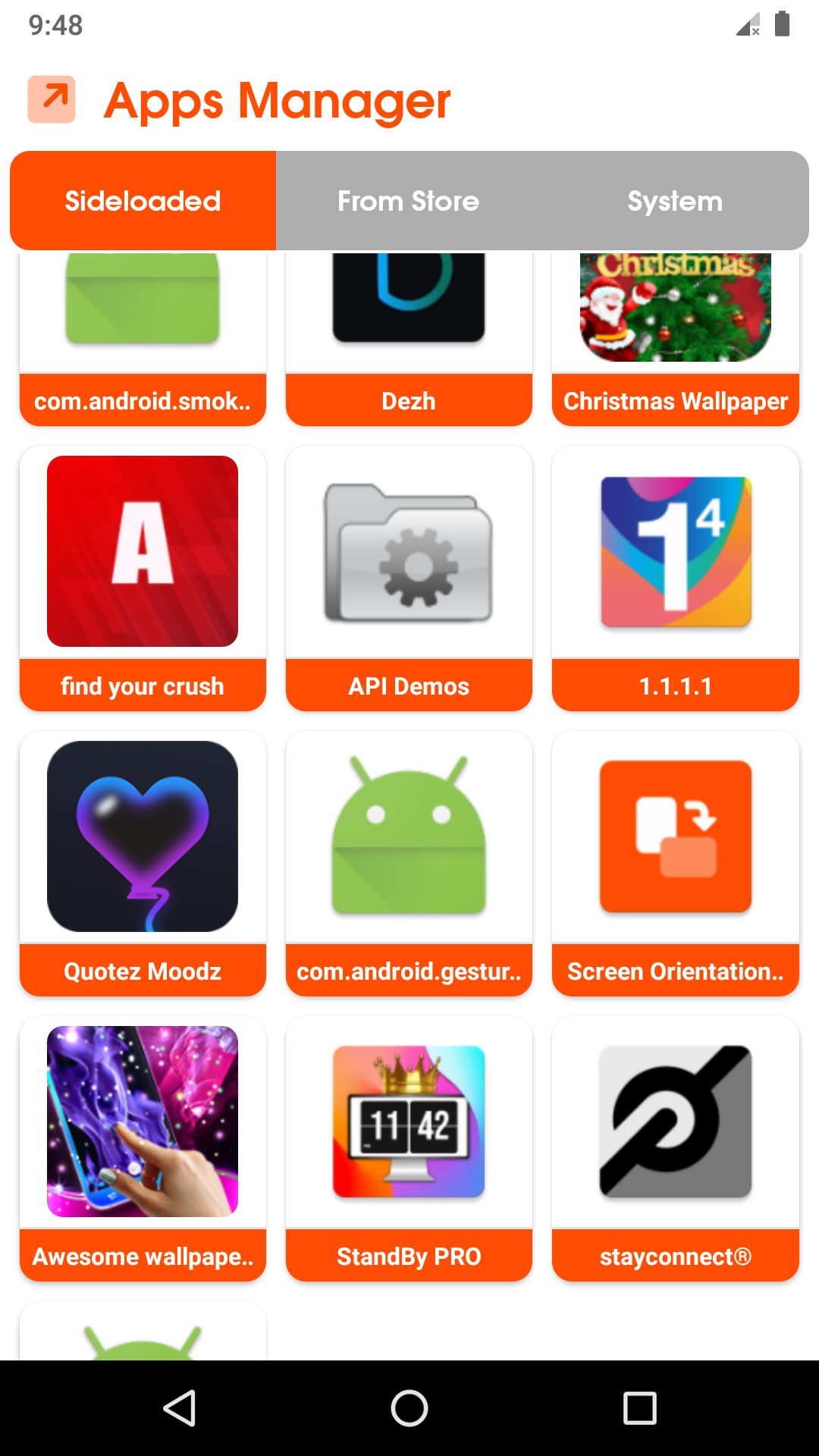Select the Sideloaded tab

pos(142,200)
